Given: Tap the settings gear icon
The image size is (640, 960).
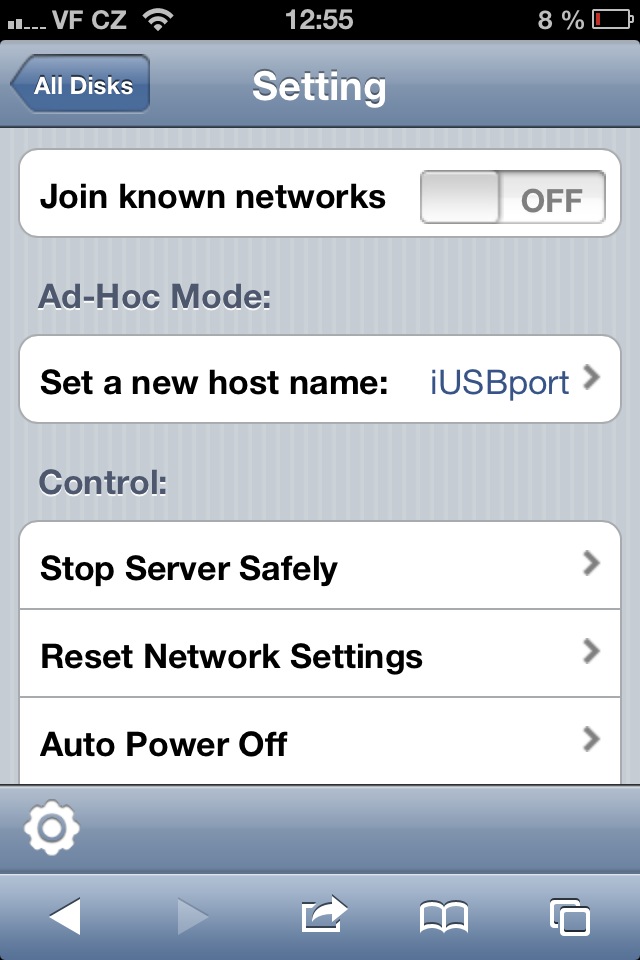Looking at the screenshot, I should point(52,829).
